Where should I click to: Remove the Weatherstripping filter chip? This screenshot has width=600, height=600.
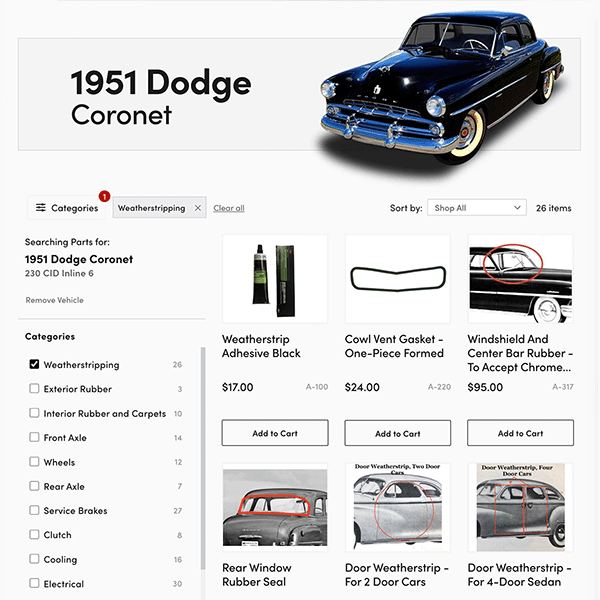(198, 208)
